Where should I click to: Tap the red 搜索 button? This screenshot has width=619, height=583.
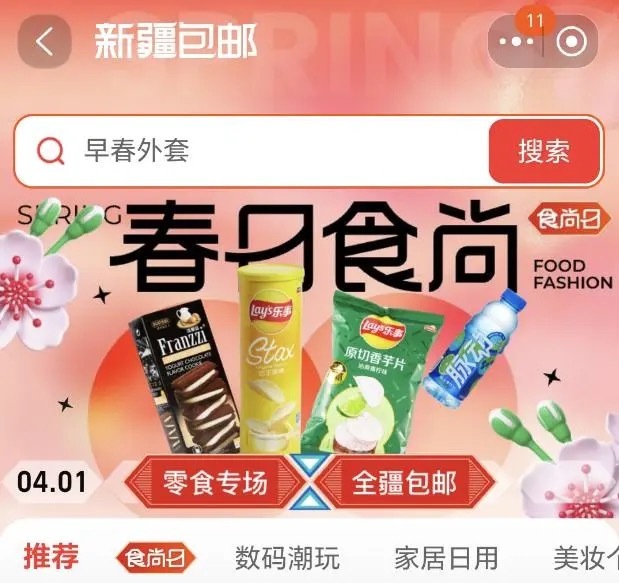click(x=544, y=151)
